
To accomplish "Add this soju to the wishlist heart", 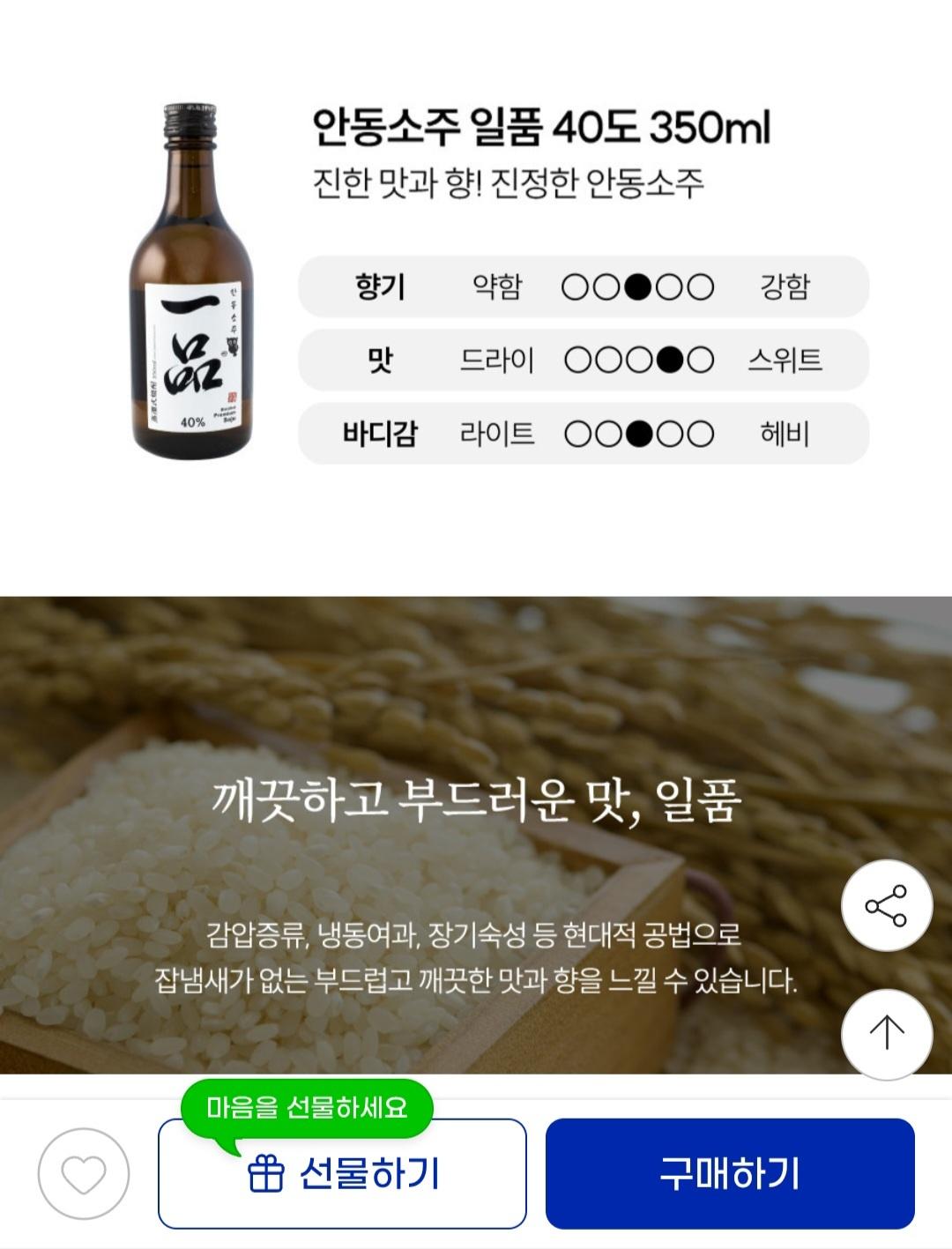I will (84, 1173).
